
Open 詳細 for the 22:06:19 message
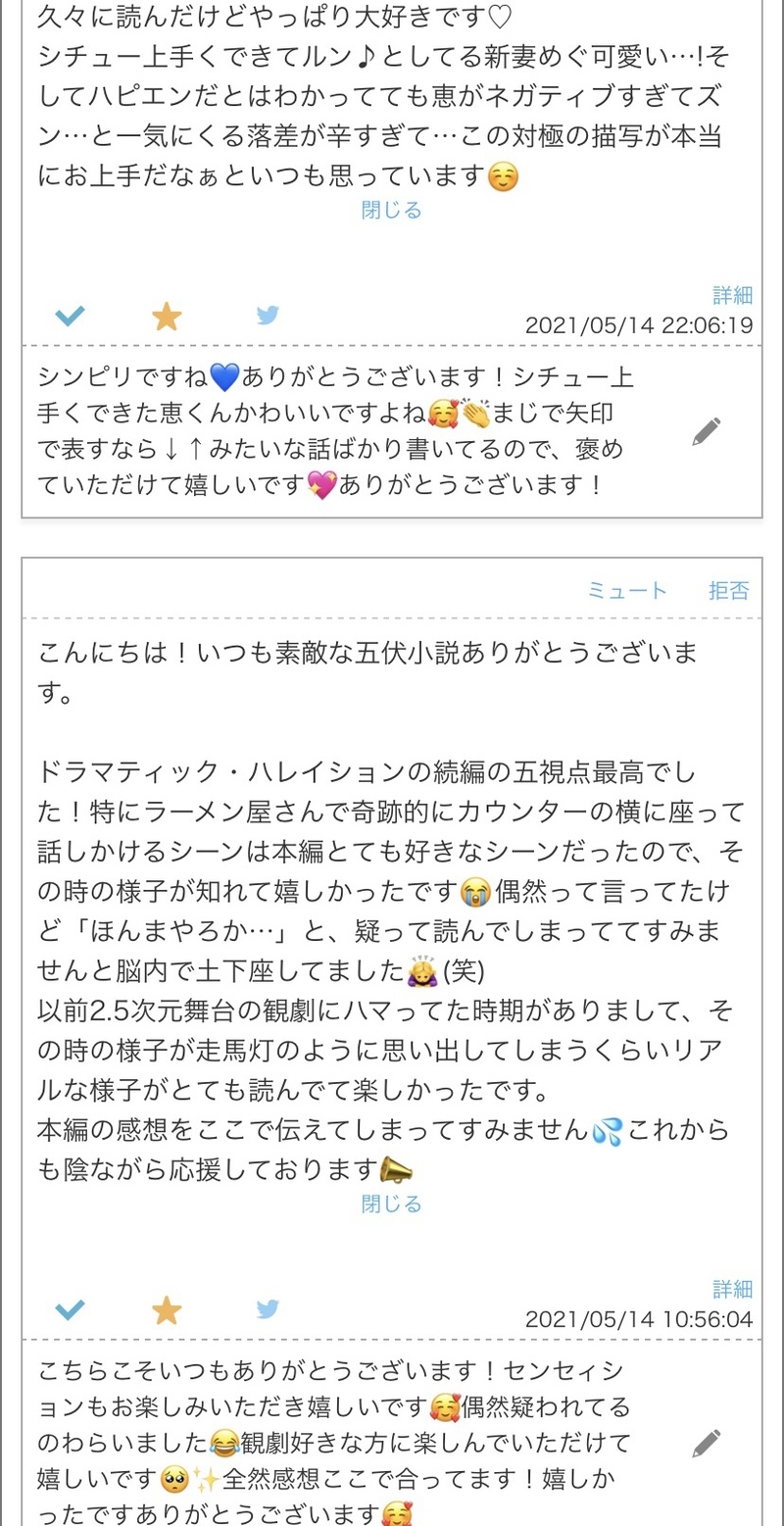pyautogui.click(x=732, y=295)
